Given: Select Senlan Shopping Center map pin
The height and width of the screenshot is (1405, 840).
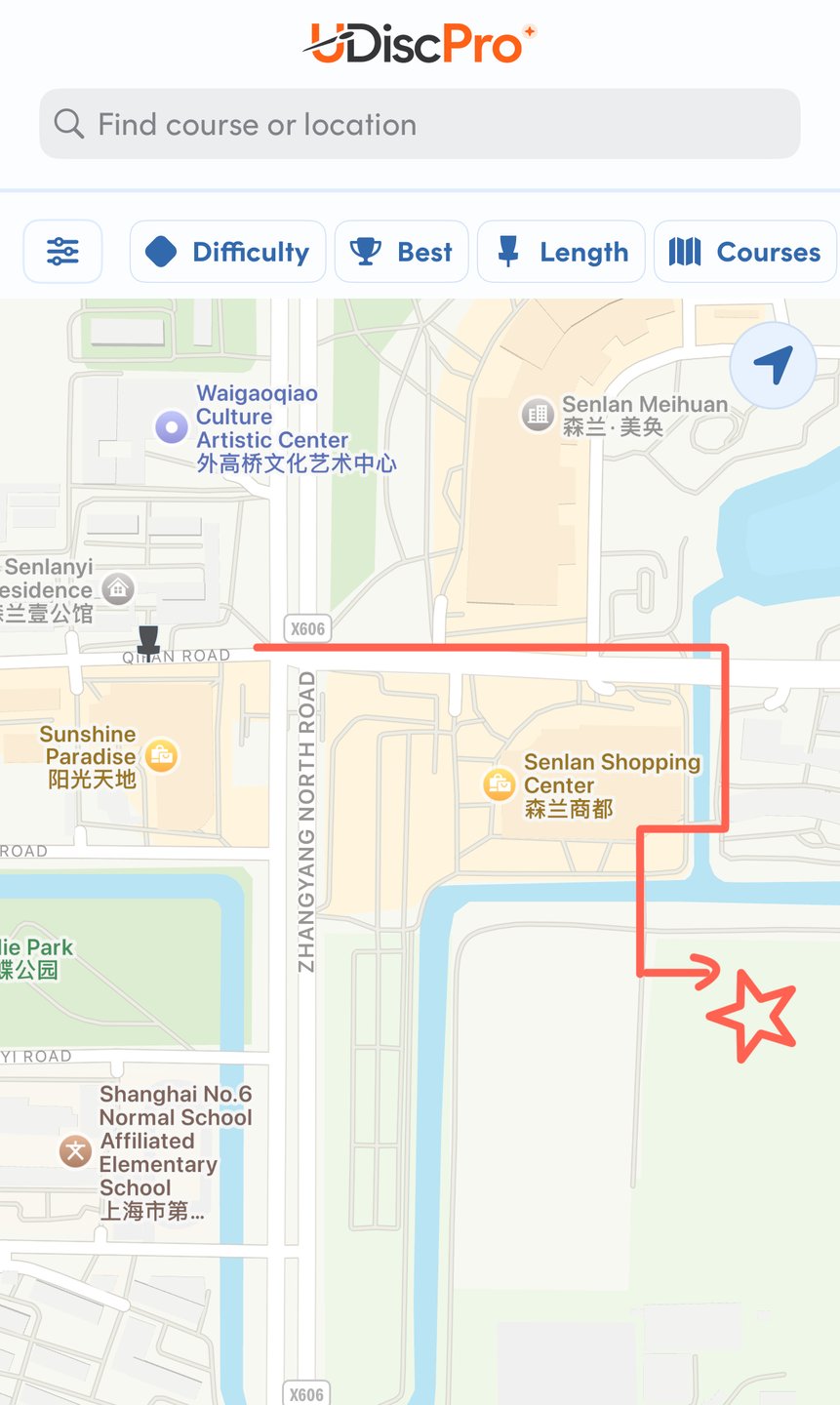Looking at the screenshot, I should pos(500,784).
